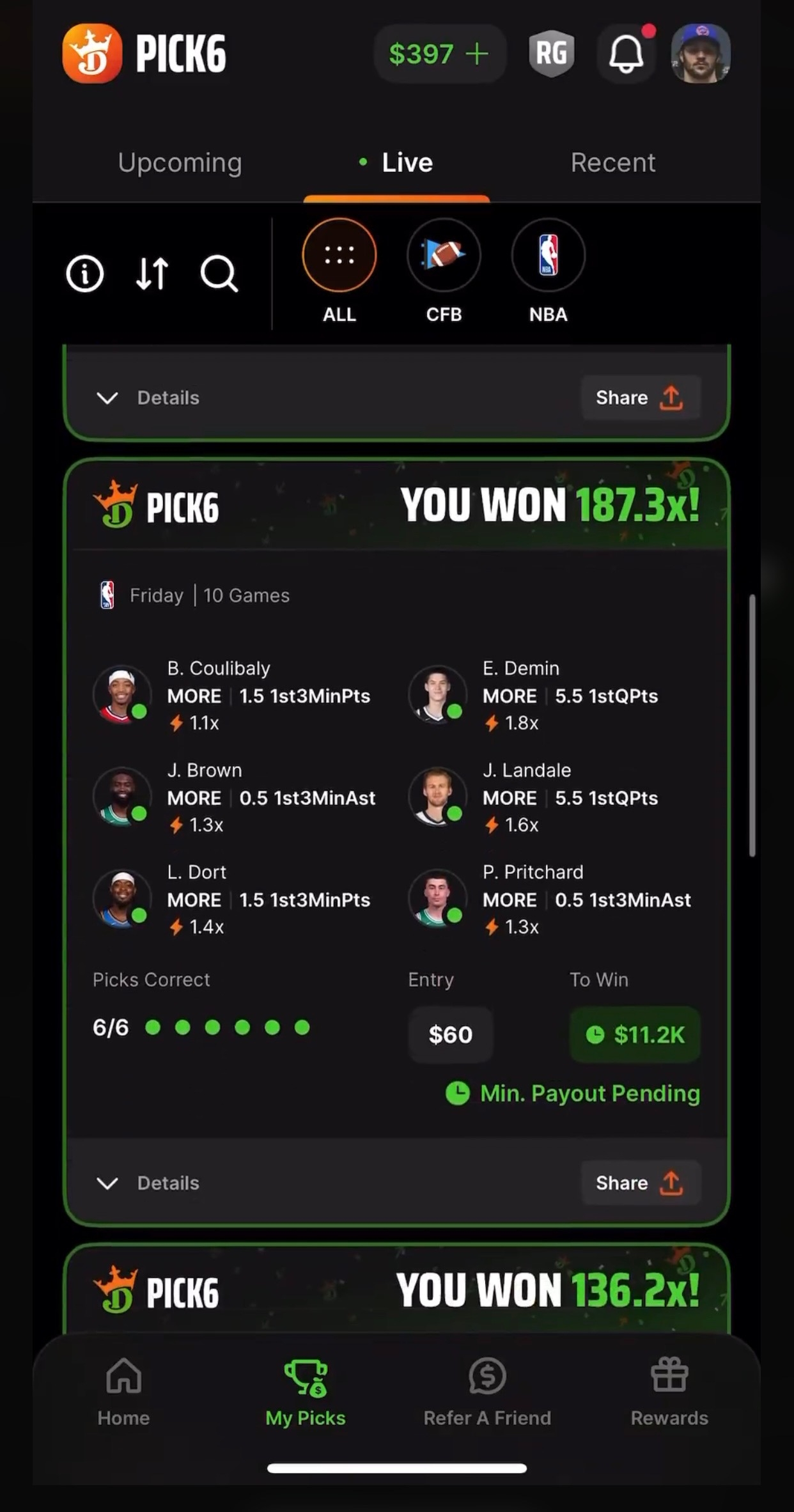Image resolution: width=794 pixels, height=1512 pixels.
Task: Select the ALL sports filter
Action: tap(339, 256)
